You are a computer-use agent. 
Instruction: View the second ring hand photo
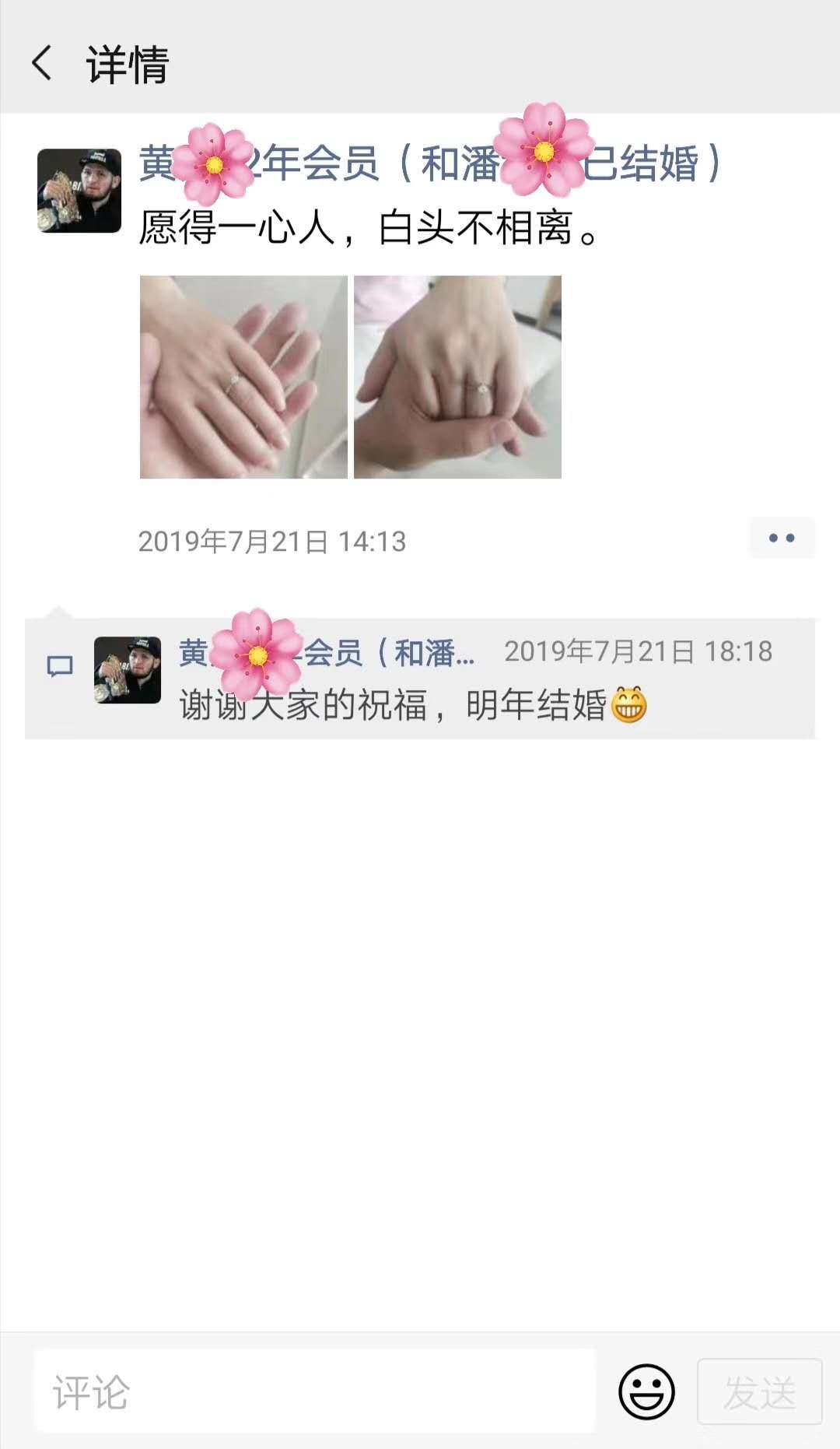pos(457,377)
